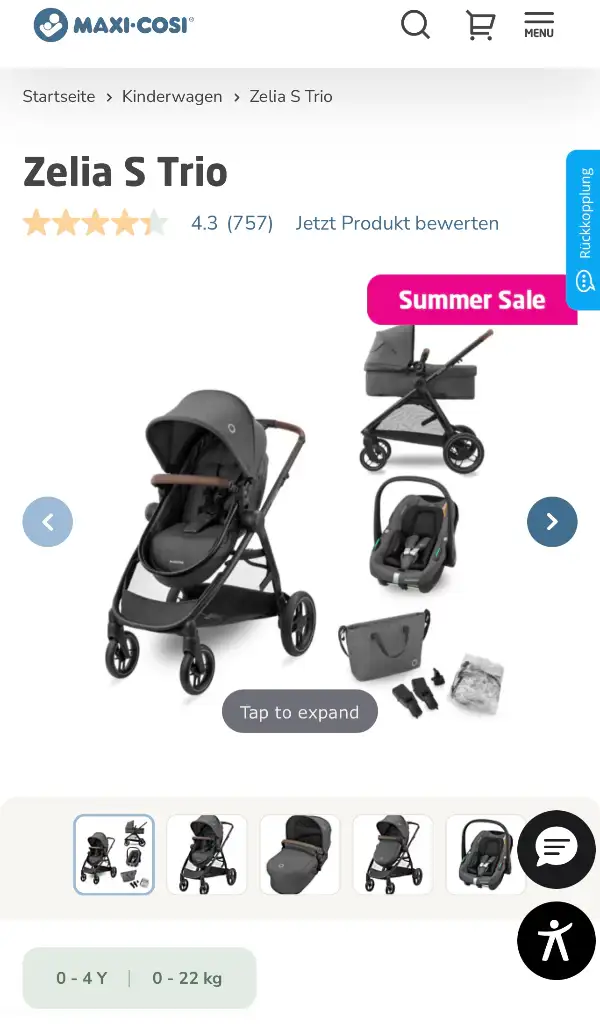Open the Rückkopplung feedback tab
This screenshot has width=600, height=1024.
[583, 230]
